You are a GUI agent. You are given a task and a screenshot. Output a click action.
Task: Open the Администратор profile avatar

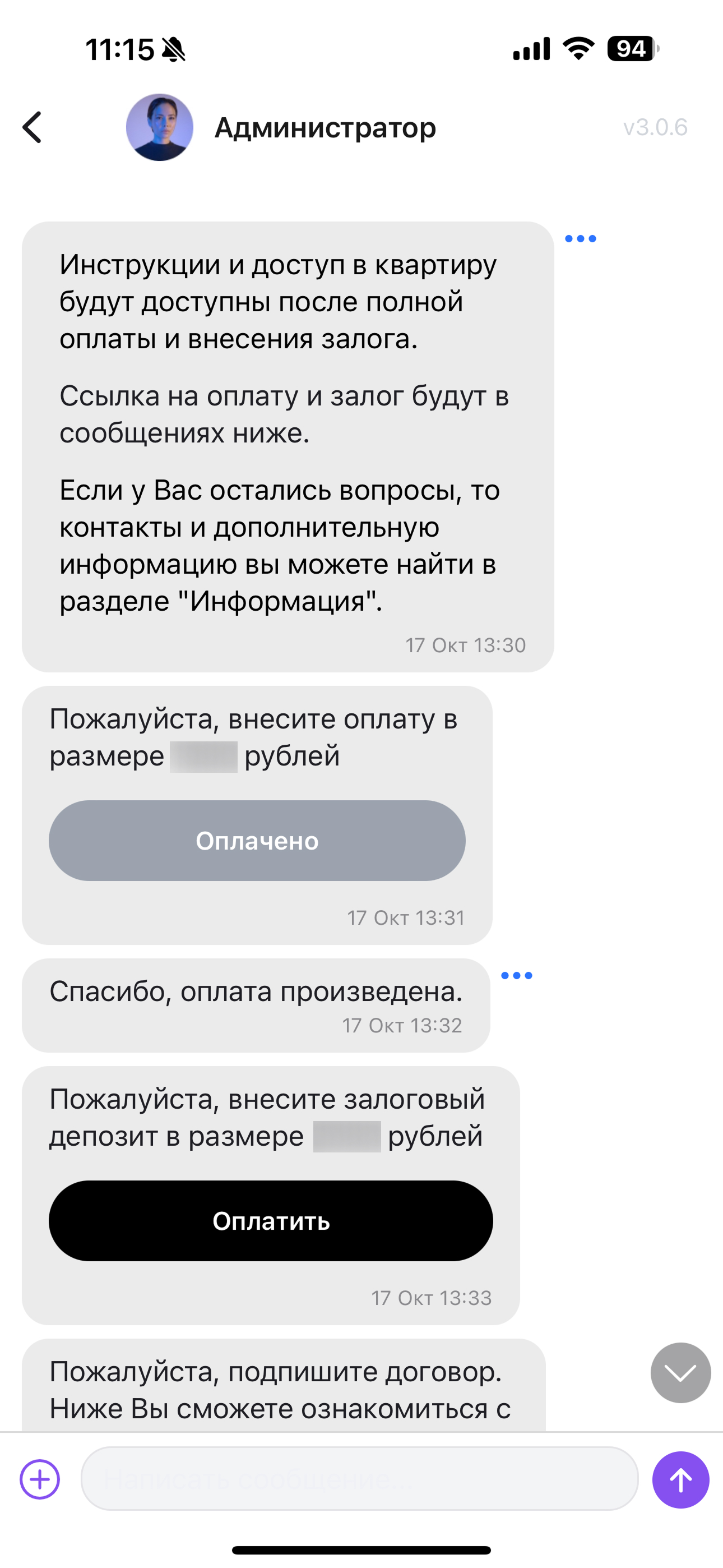click(159, 127)
